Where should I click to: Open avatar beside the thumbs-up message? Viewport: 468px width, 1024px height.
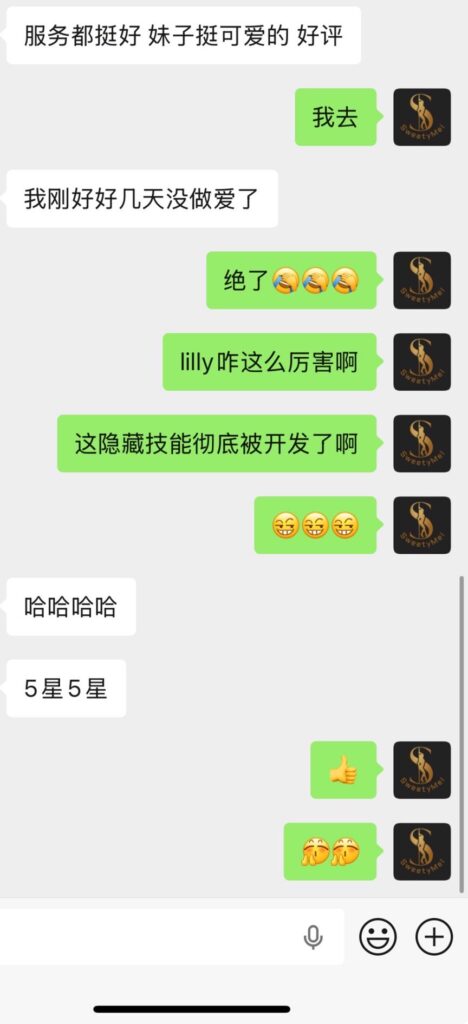(x=422, y=770)
